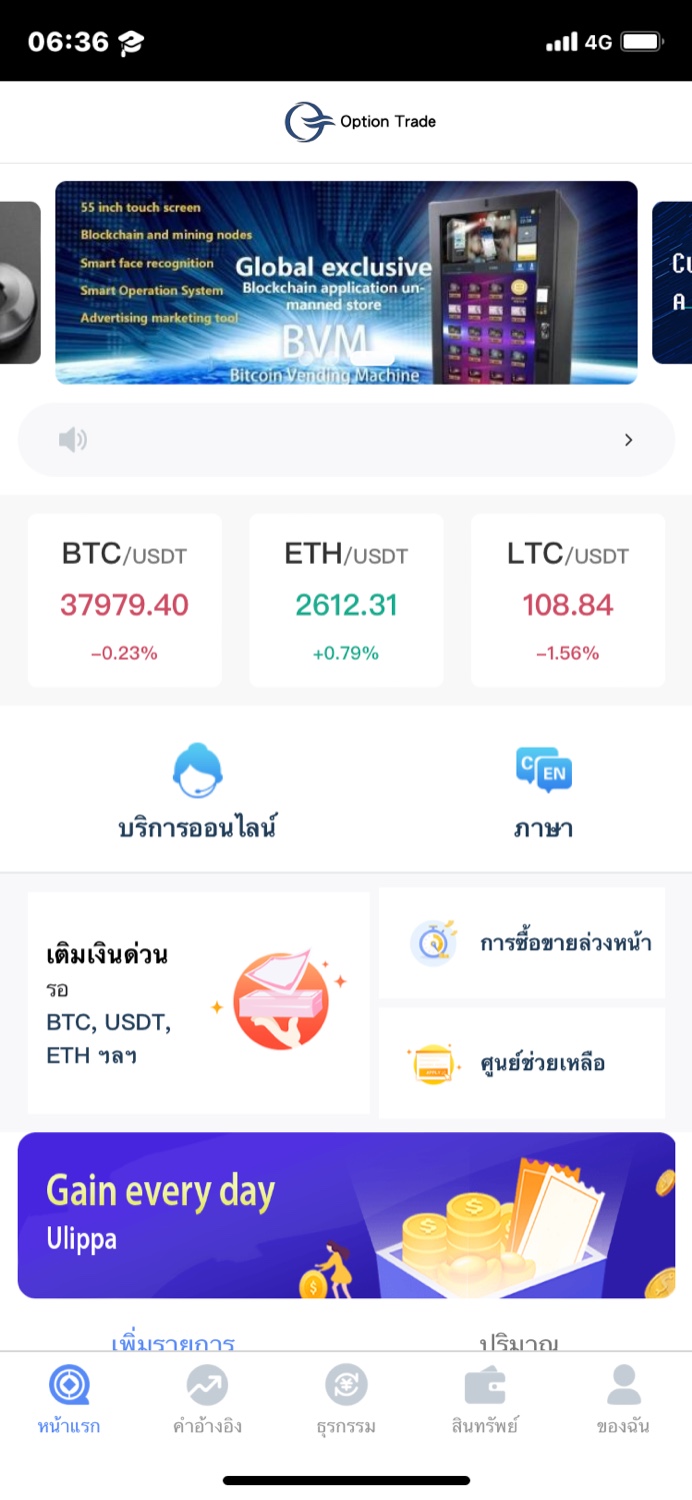Open the BVM Bitcoin Vending Machine banner

pos(346,282)
